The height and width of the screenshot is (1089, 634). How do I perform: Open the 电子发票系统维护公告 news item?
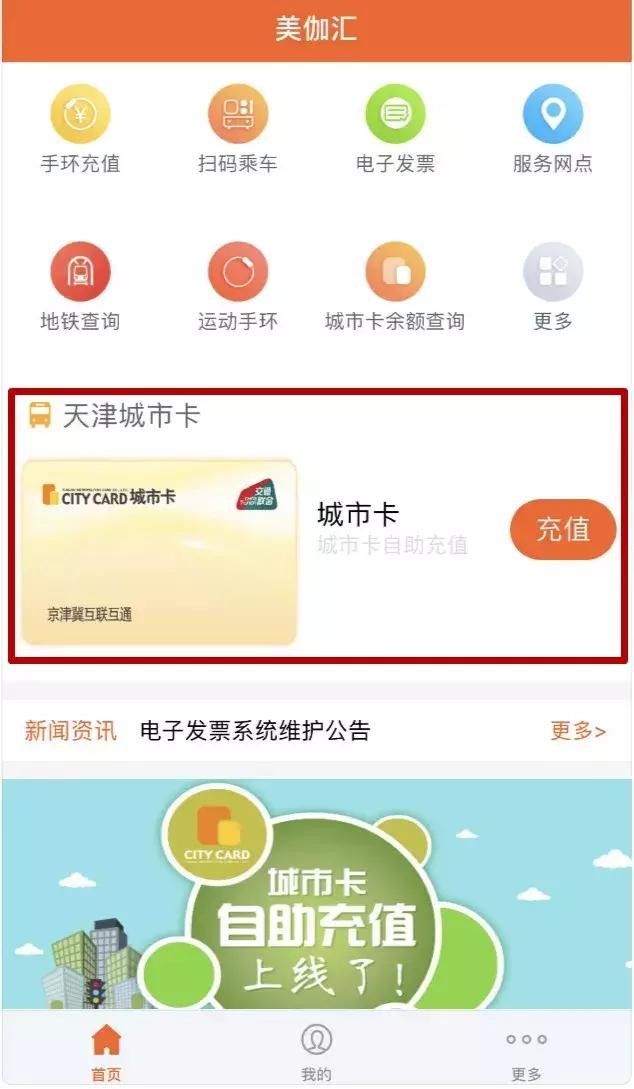[x=255, y=731]
